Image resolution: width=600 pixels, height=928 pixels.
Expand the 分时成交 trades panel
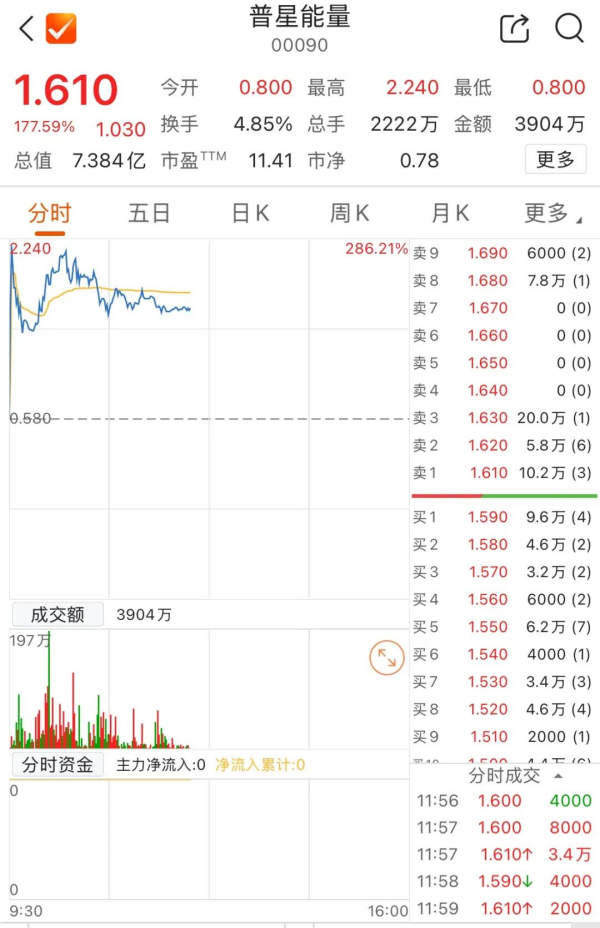point(514,775)
